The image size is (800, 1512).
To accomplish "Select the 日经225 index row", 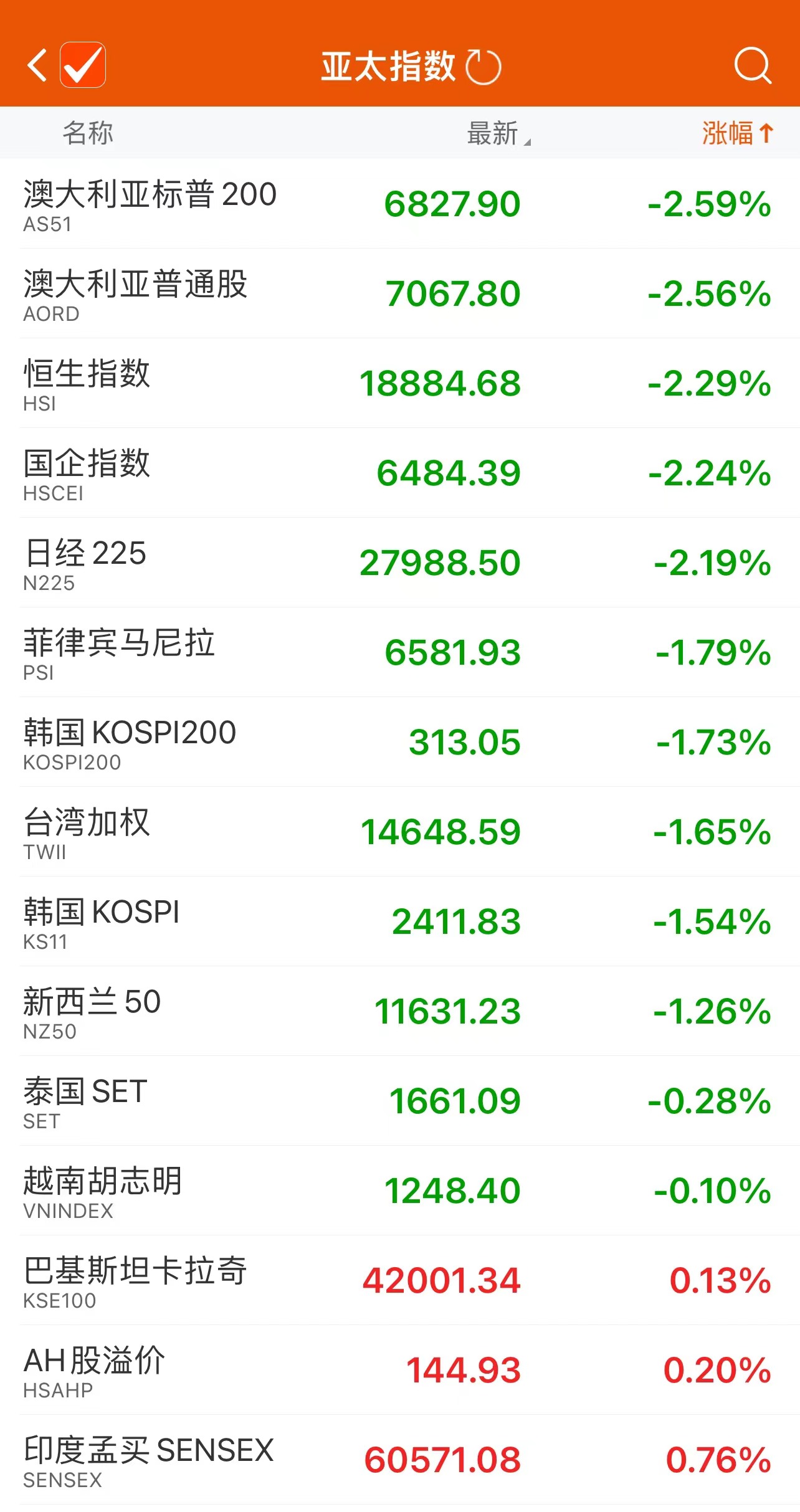I will 400,563.
